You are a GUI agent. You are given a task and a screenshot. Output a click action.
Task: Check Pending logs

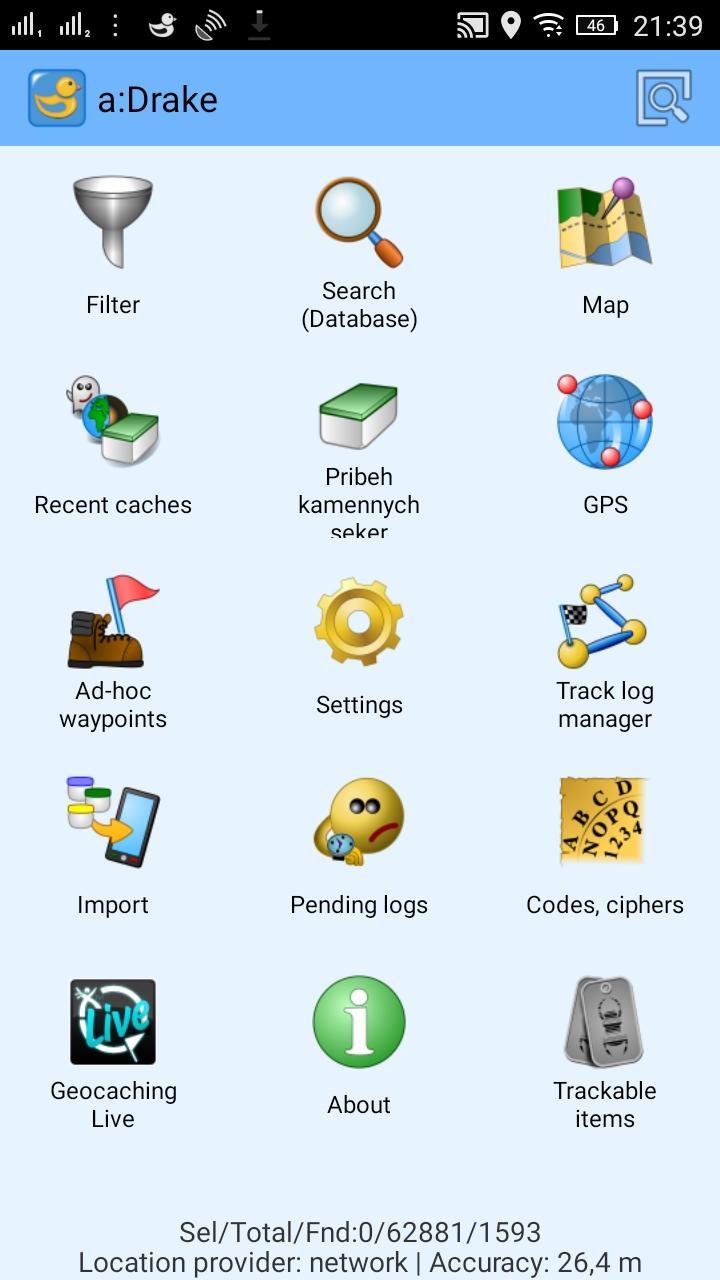[x=359, y=846]
